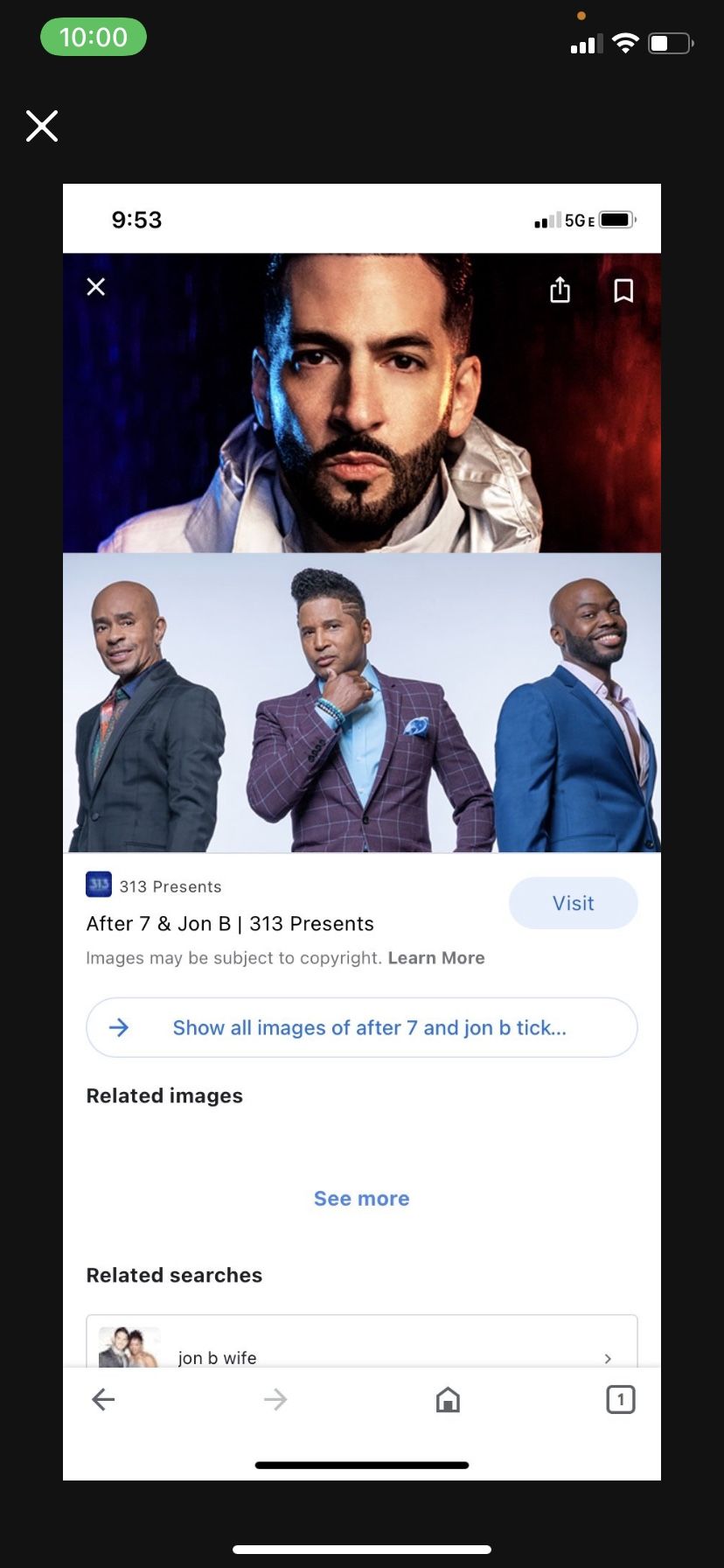Close the full-screen image viewer

[x=42, y=126]
